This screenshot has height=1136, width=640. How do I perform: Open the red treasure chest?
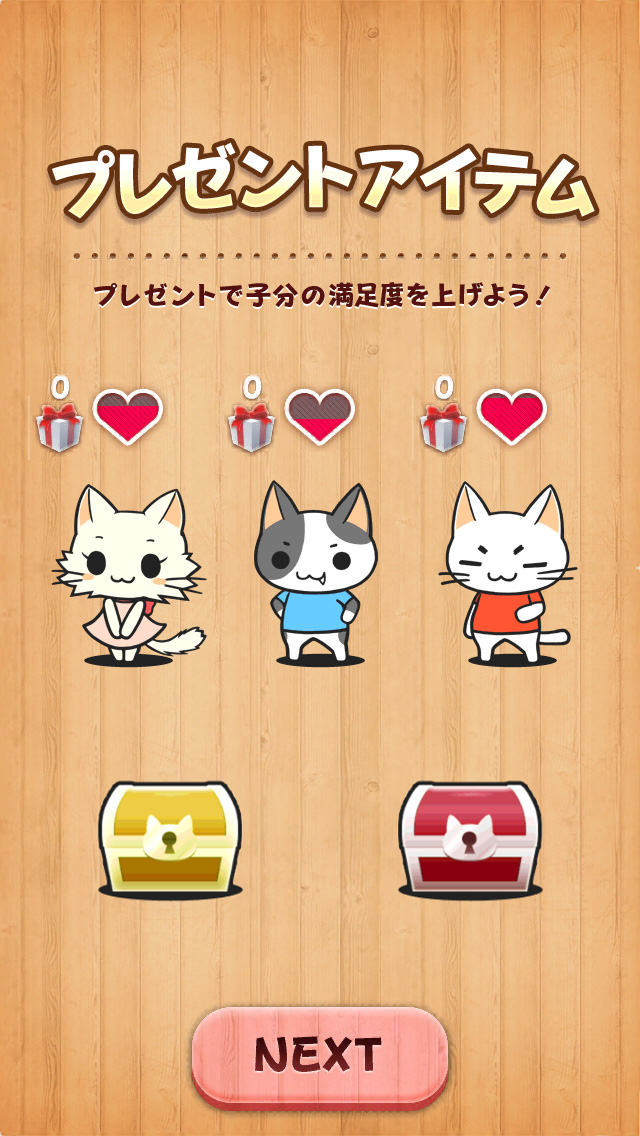(x=470, y=838)
